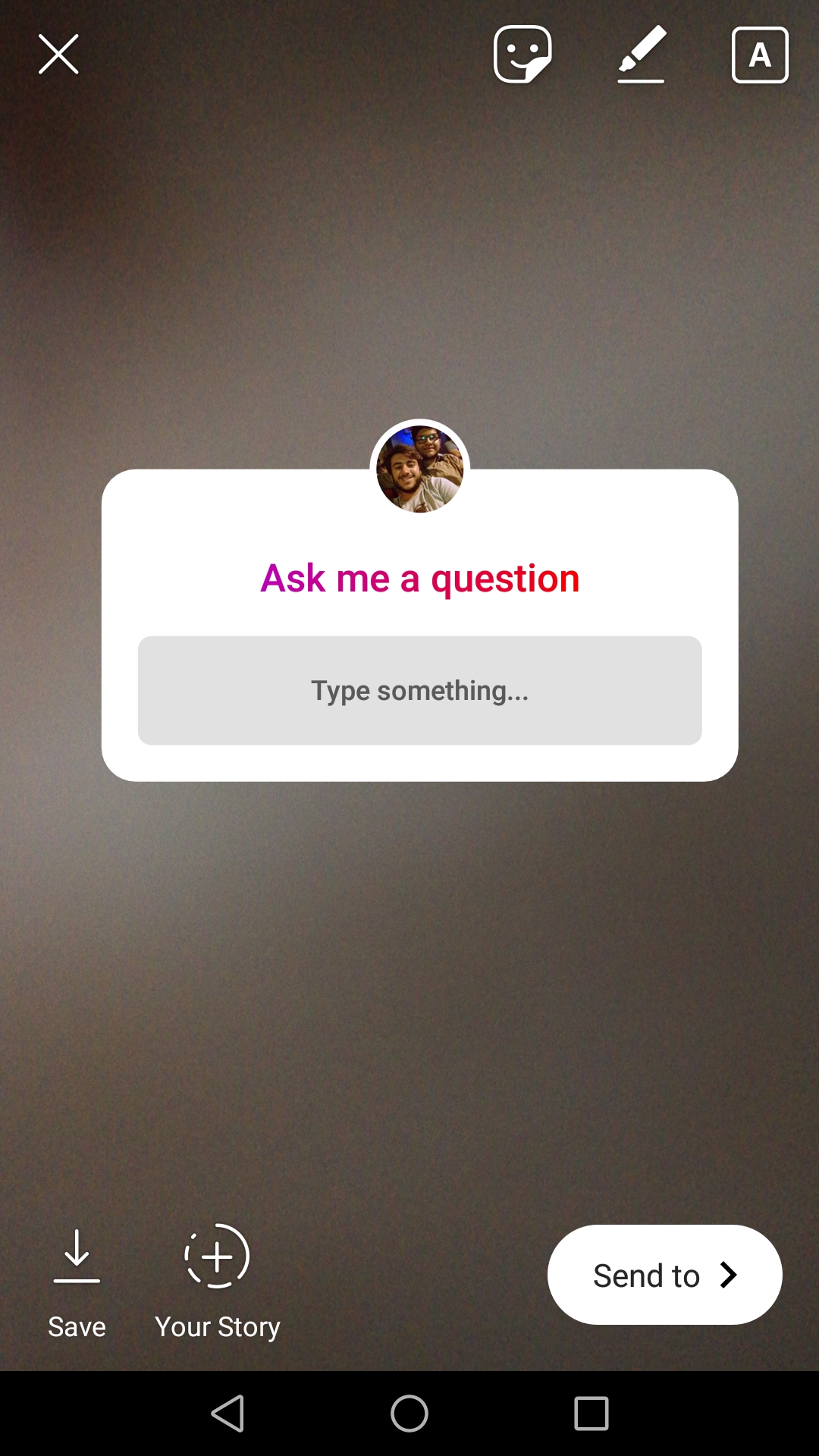
Task: Open recent apps from navigation bar
Action: 591,1414
